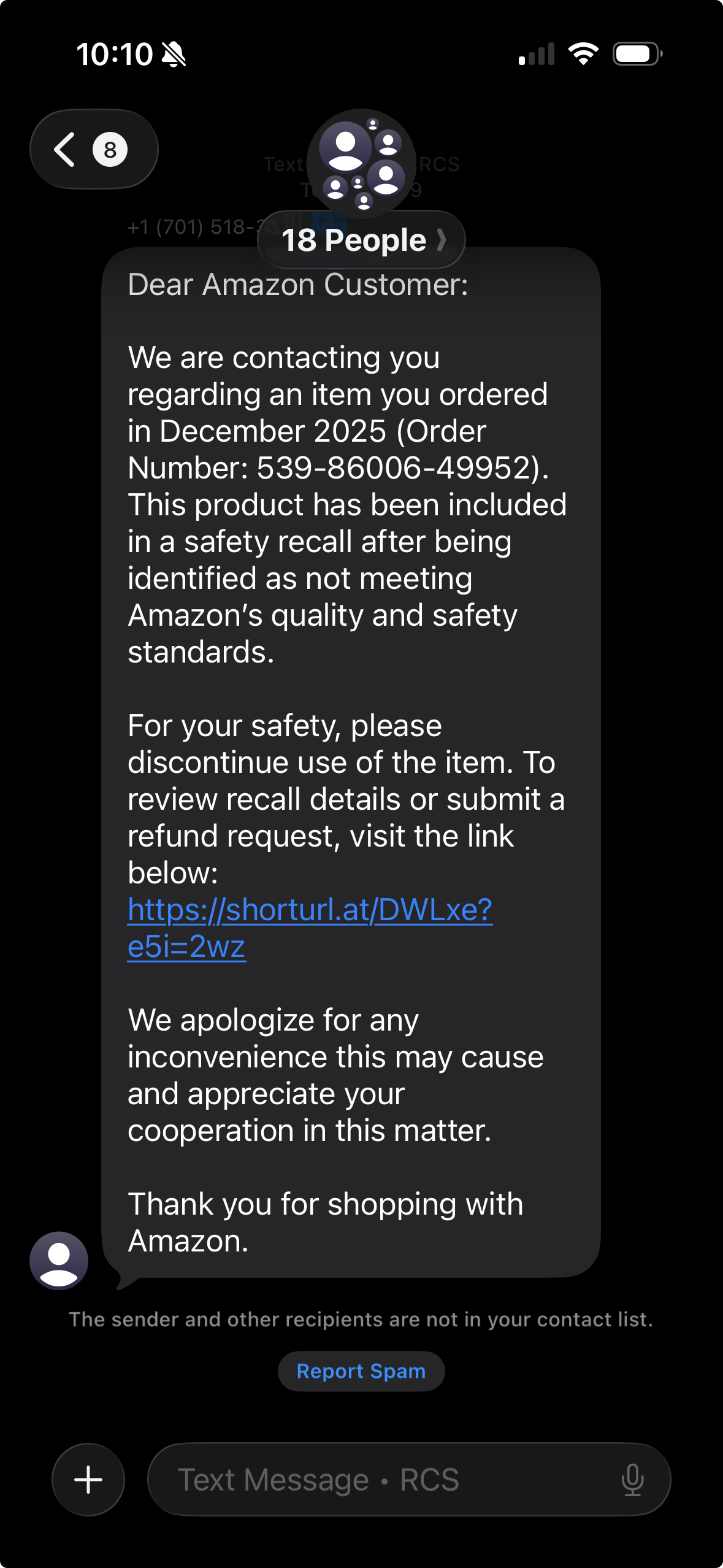723x1568 pixels.
Task: Open the sender's contact avatar
Action: (x=59, y=1261)
